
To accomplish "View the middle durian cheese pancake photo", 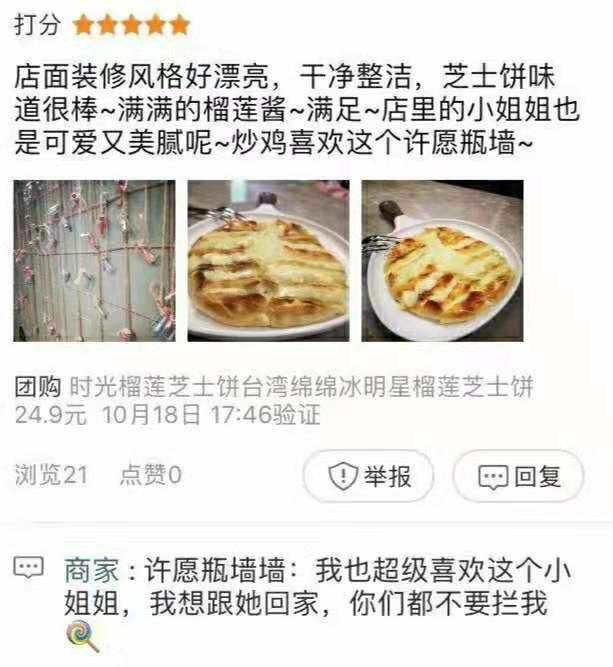I will (268, 261).
